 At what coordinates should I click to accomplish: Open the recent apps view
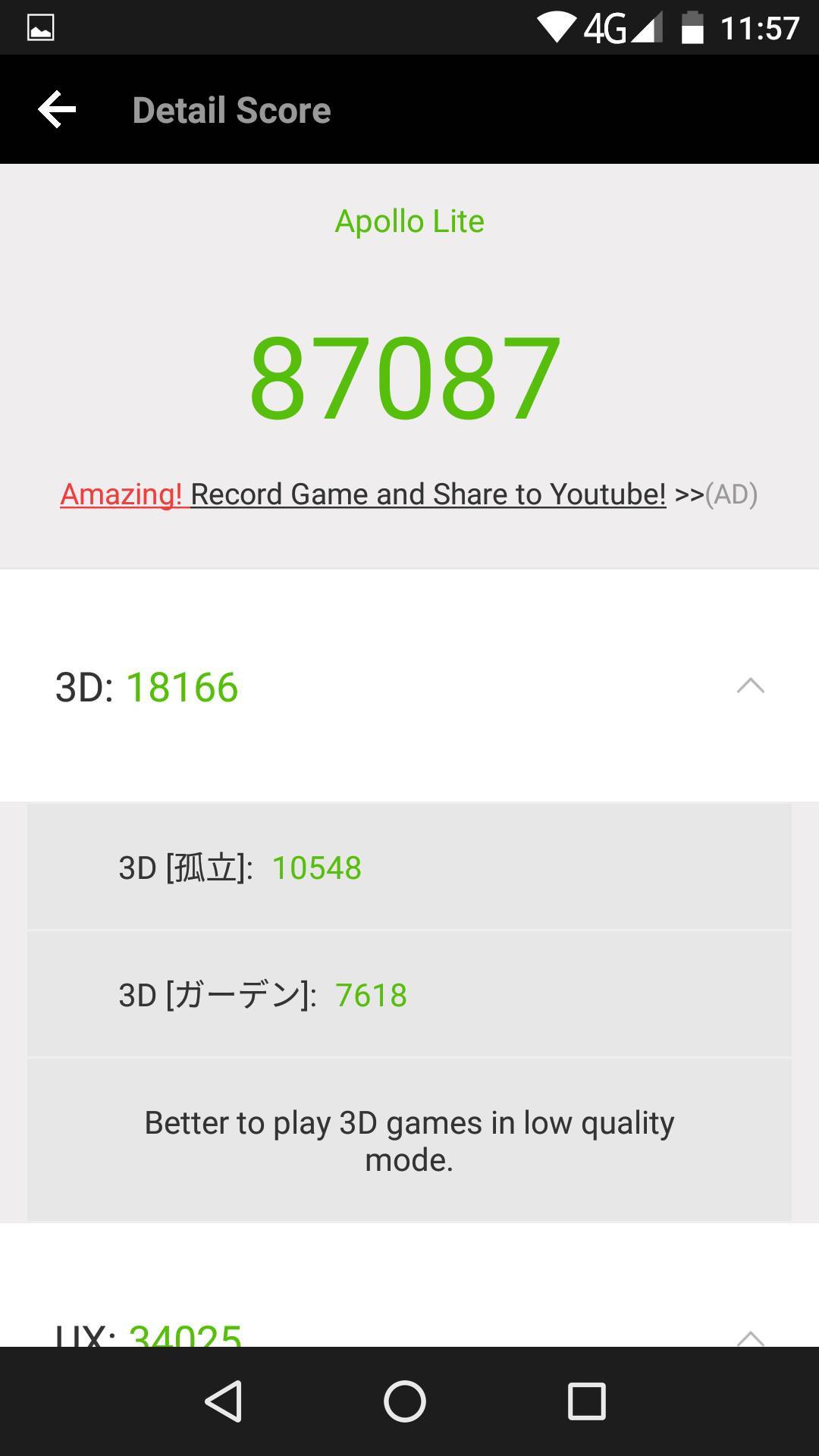click(x=587, y=1401)
